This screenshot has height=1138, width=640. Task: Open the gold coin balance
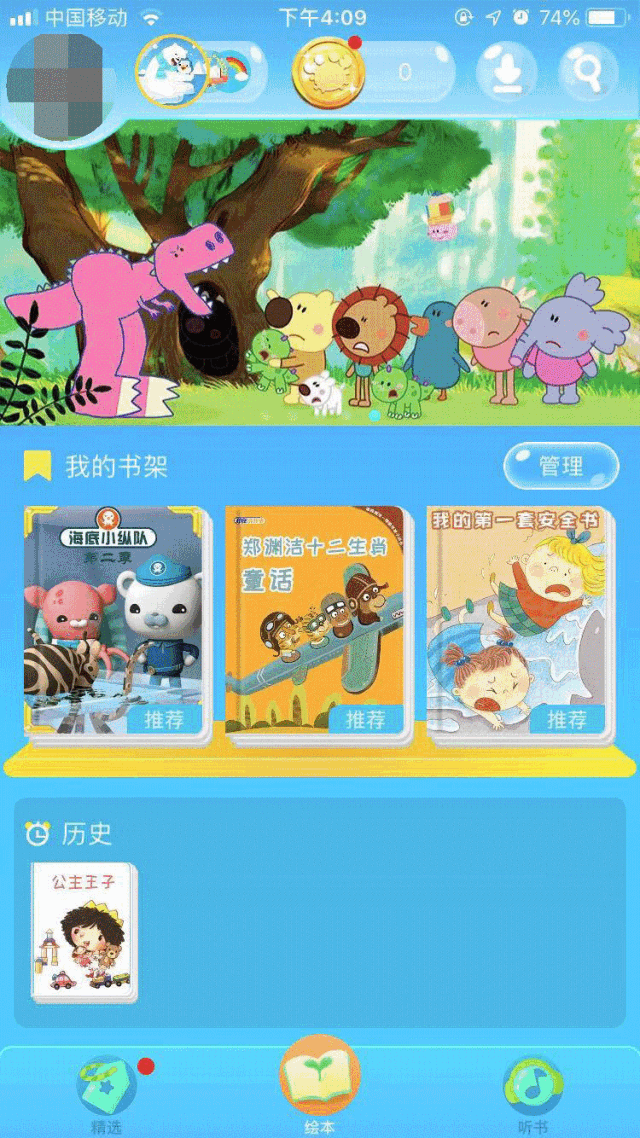click(373, 72)
